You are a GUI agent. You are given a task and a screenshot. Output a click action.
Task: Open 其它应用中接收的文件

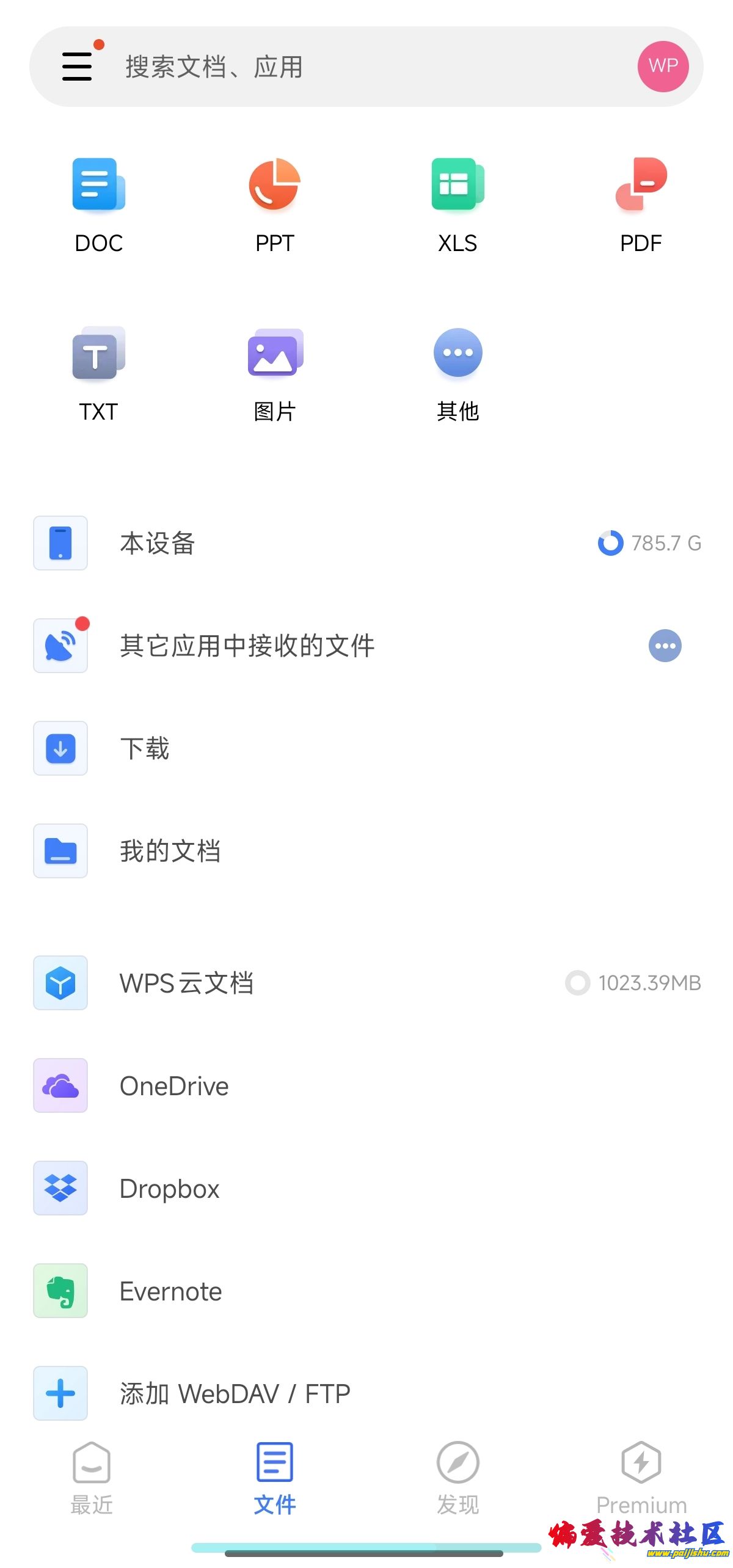pyautogui.click(x=247, y=646)
